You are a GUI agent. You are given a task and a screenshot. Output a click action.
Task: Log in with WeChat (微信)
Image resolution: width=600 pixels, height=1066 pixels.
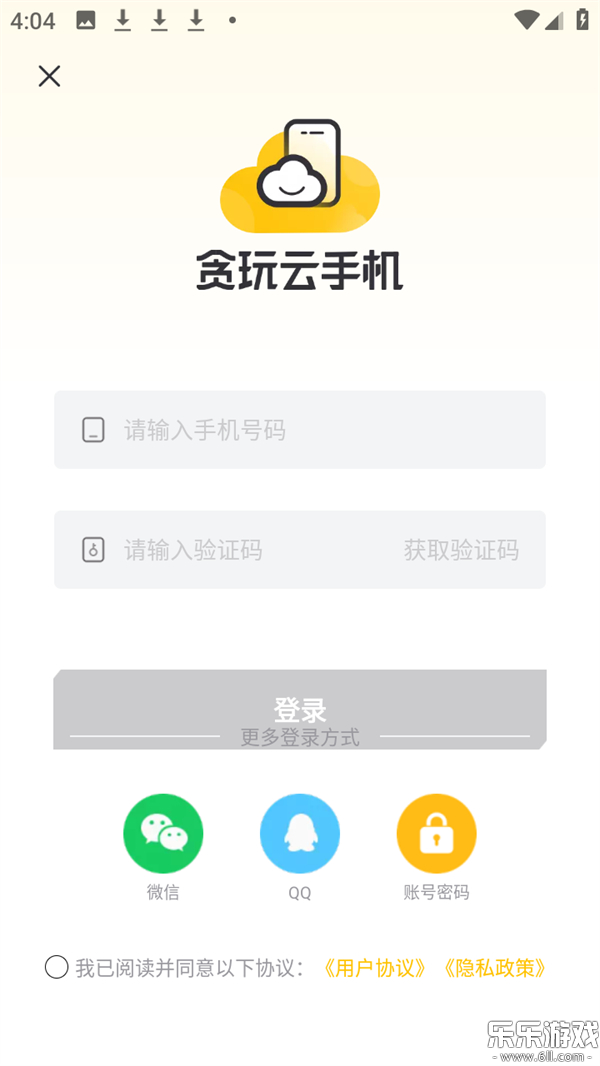(163, 834)
